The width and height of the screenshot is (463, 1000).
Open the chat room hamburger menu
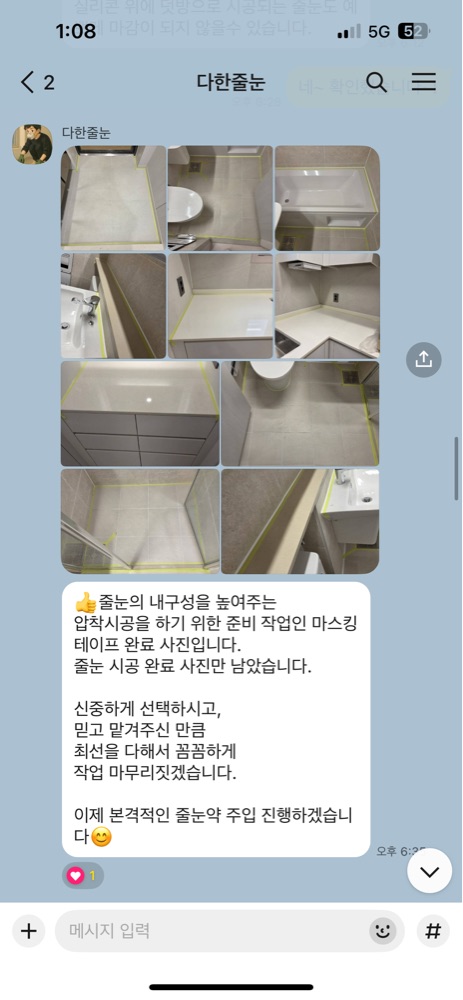[x=423, y=82]
